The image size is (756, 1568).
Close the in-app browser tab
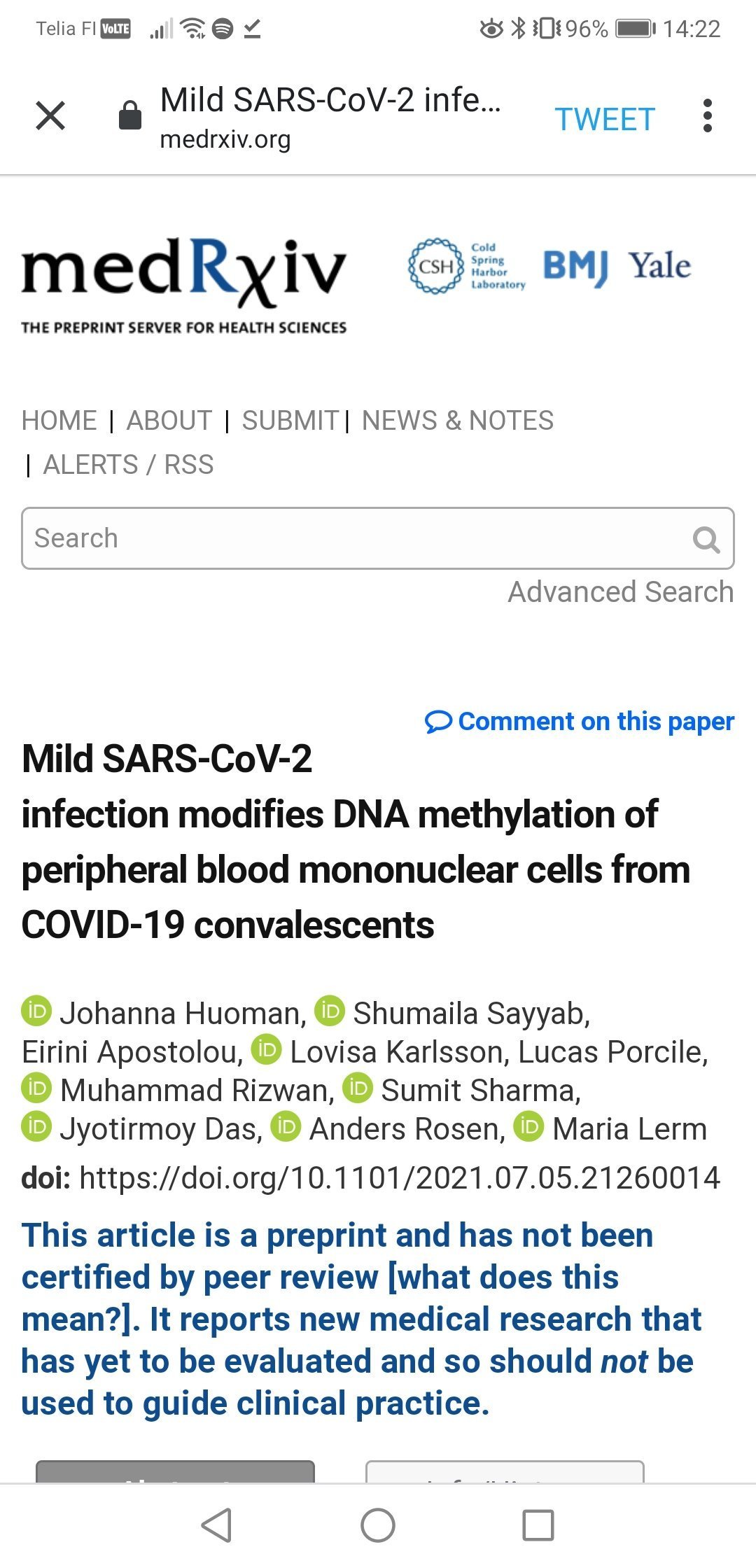click(50, 115)
